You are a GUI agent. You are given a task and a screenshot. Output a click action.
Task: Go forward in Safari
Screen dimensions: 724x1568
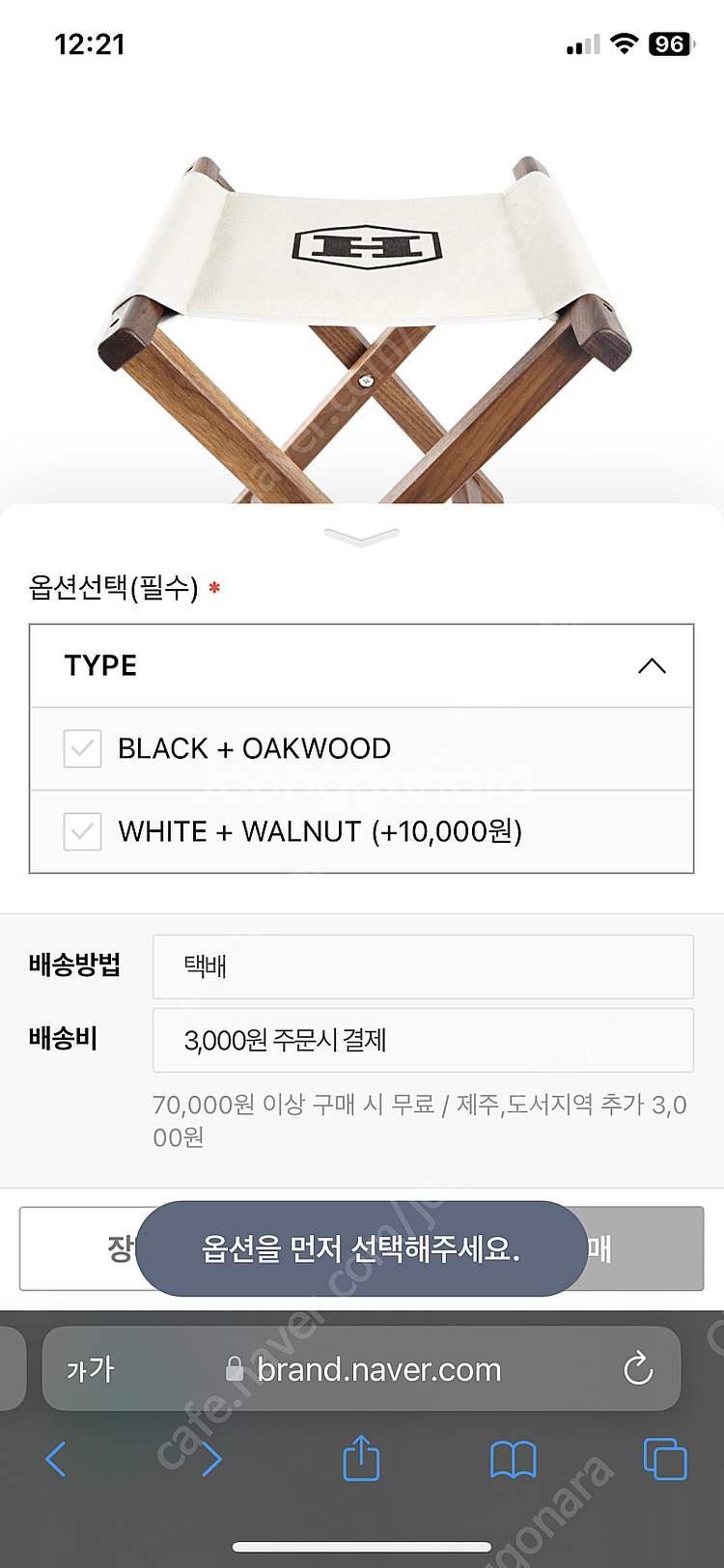(210, 1459)
